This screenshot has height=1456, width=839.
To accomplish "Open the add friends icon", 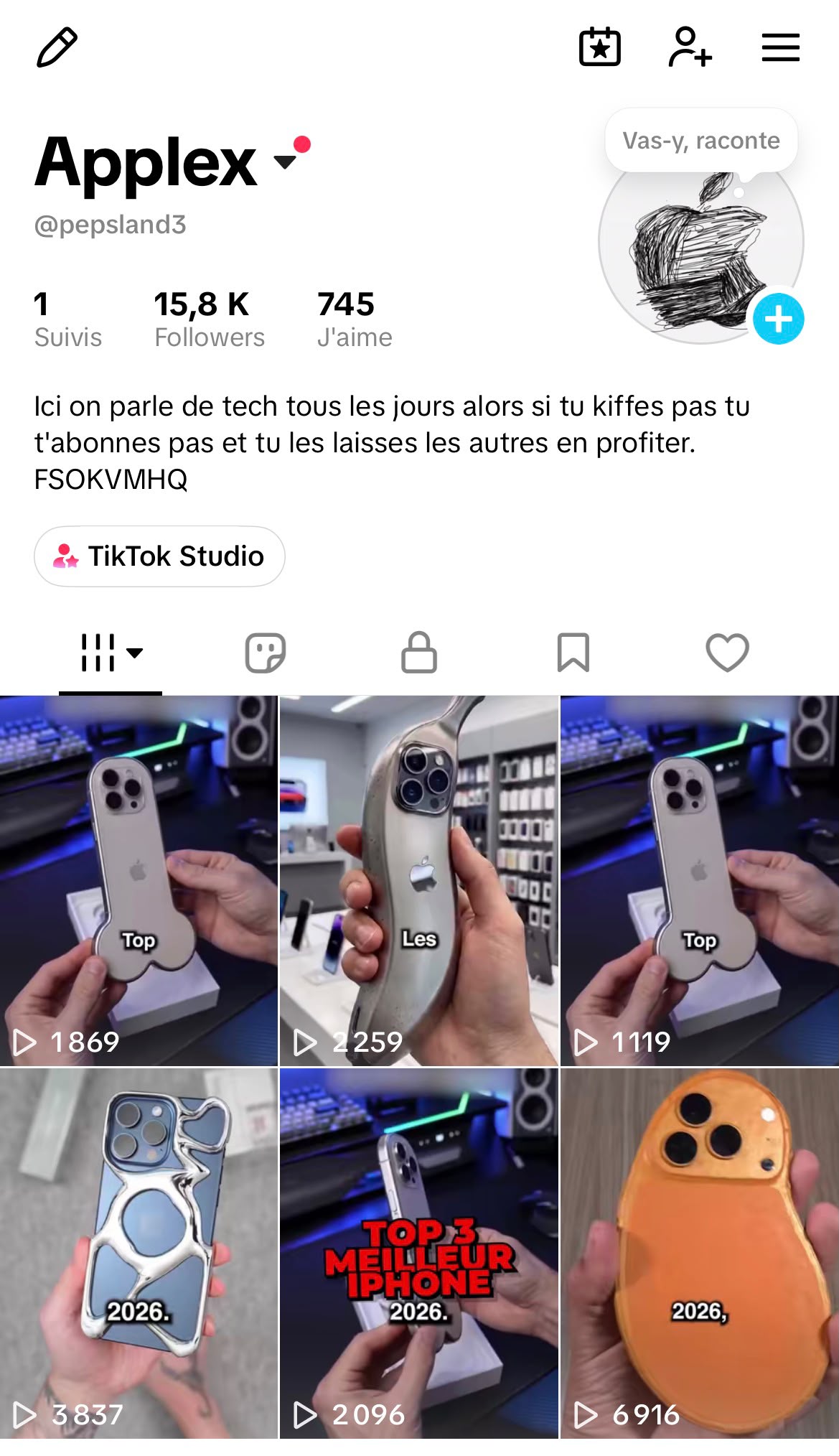I will pyautogui.click(x=690, y=47).
